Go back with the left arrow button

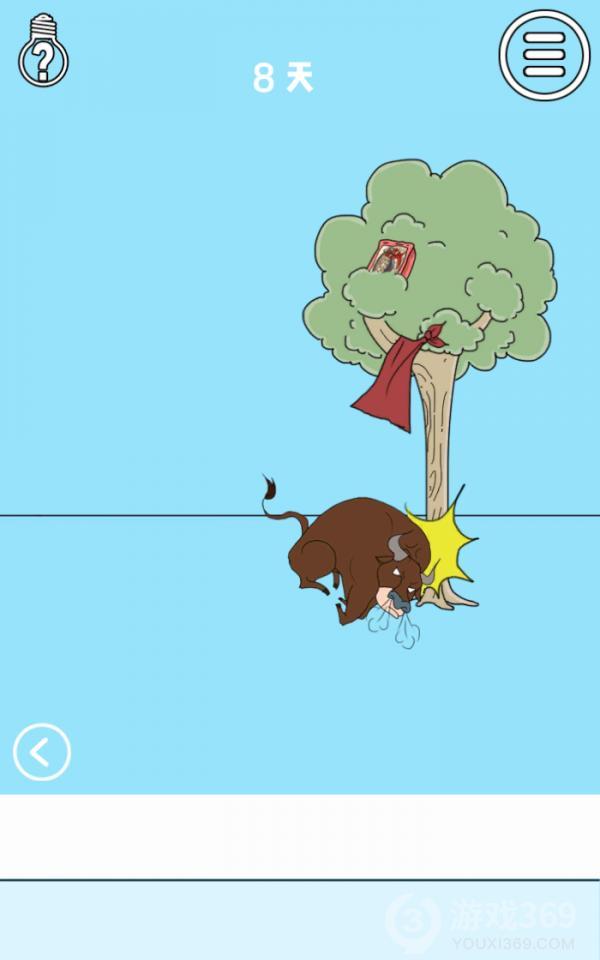[x=42, y=752]
